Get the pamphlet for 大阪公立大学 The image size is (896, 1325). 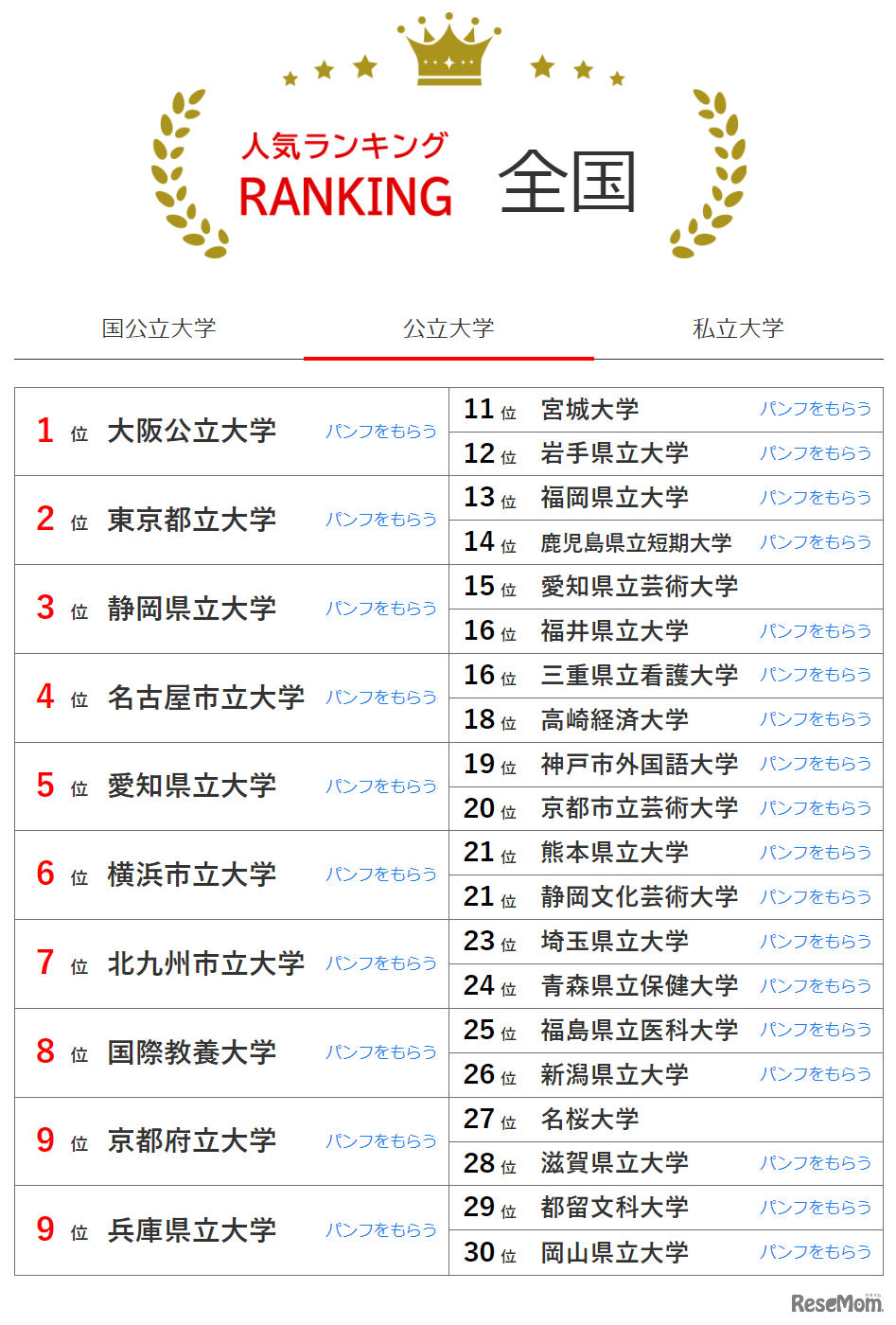click(381, 432)
